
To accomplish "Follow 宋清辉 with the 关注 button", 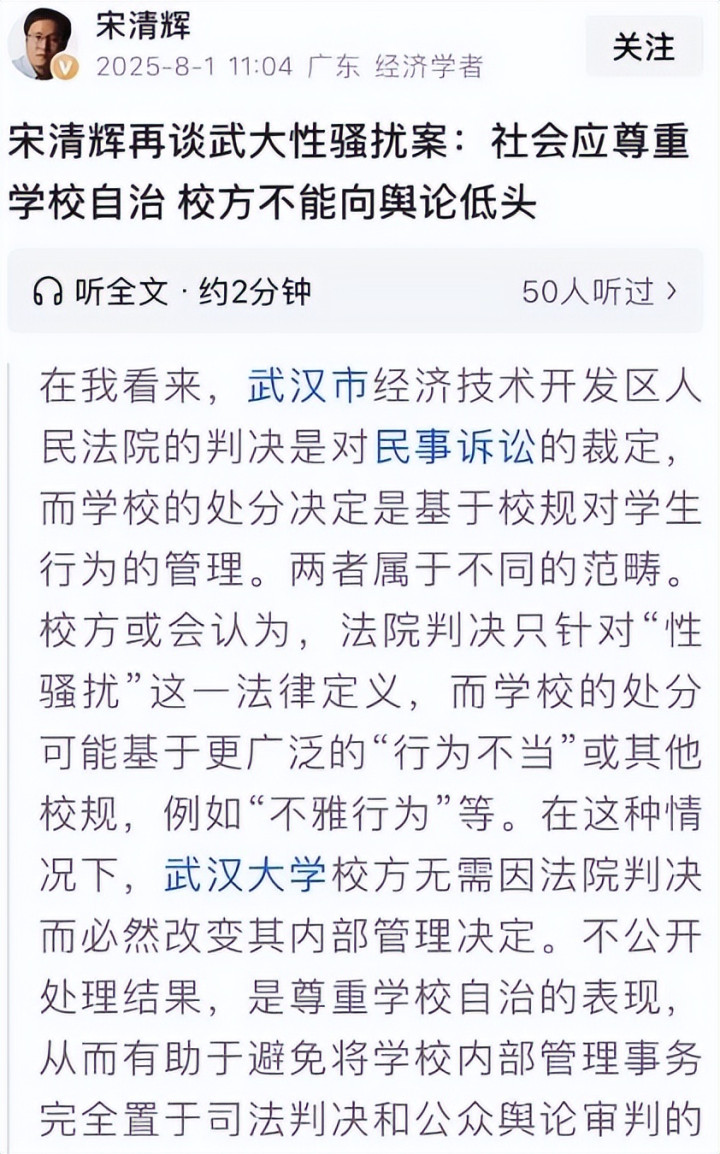I will pos(644,48).
